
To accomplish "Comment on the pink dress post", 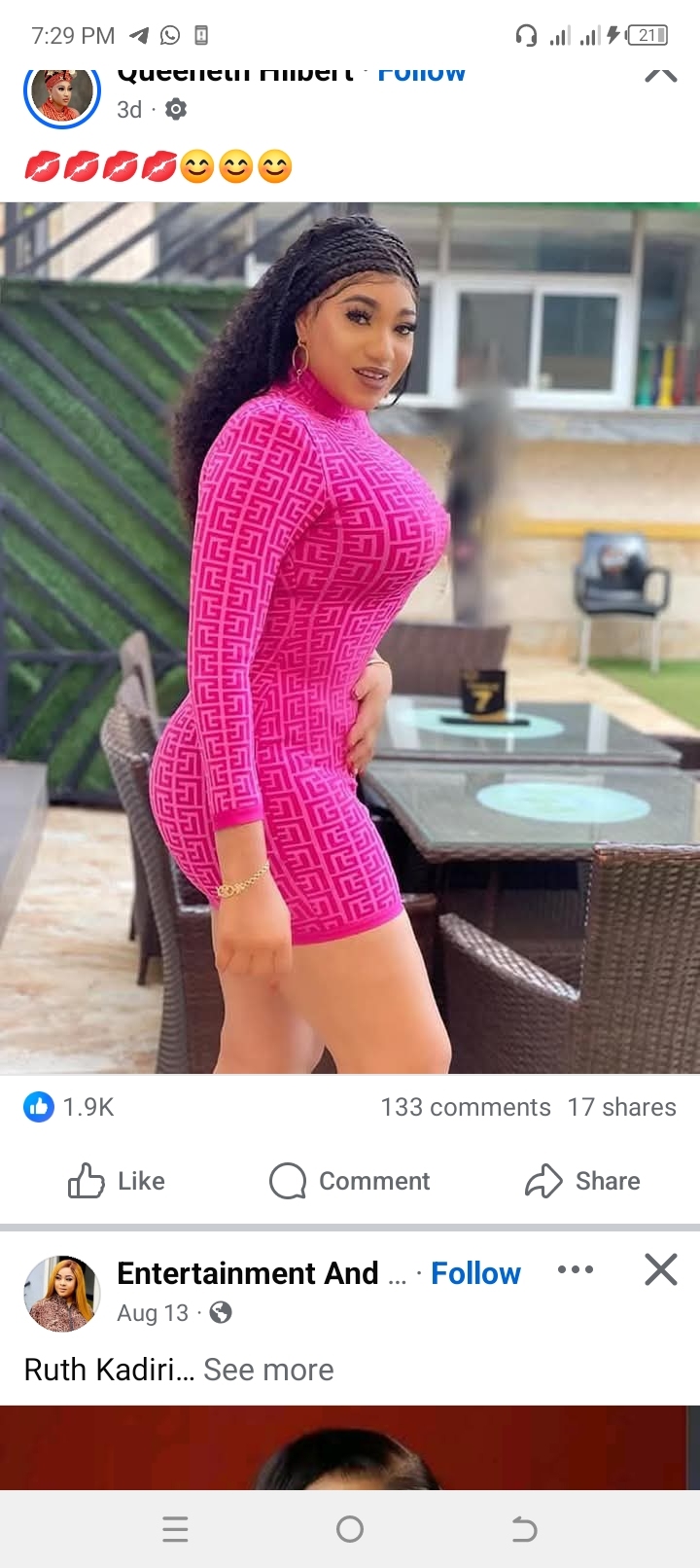I will point(350,1181).
